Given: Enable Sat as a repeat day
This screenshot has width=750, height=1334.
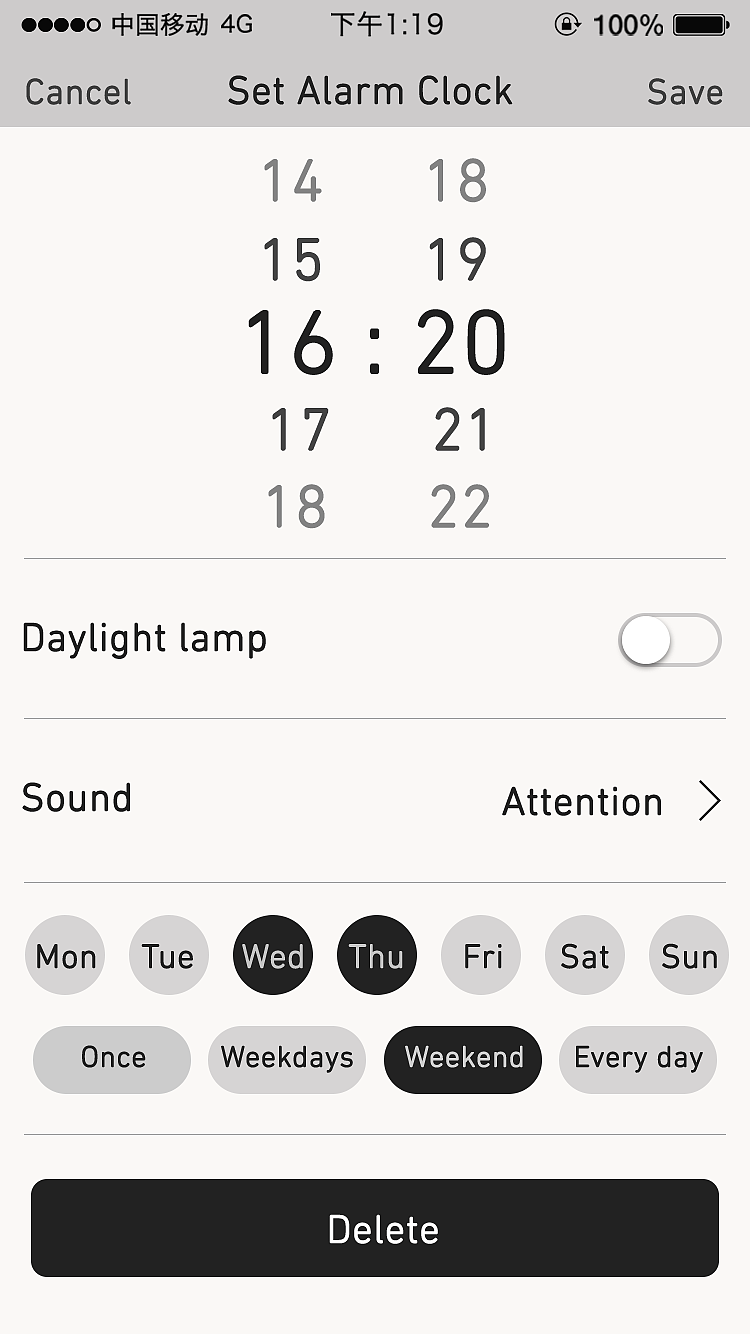Looking at the screenshot, I should pyautogui.click(x=584, y=955).
